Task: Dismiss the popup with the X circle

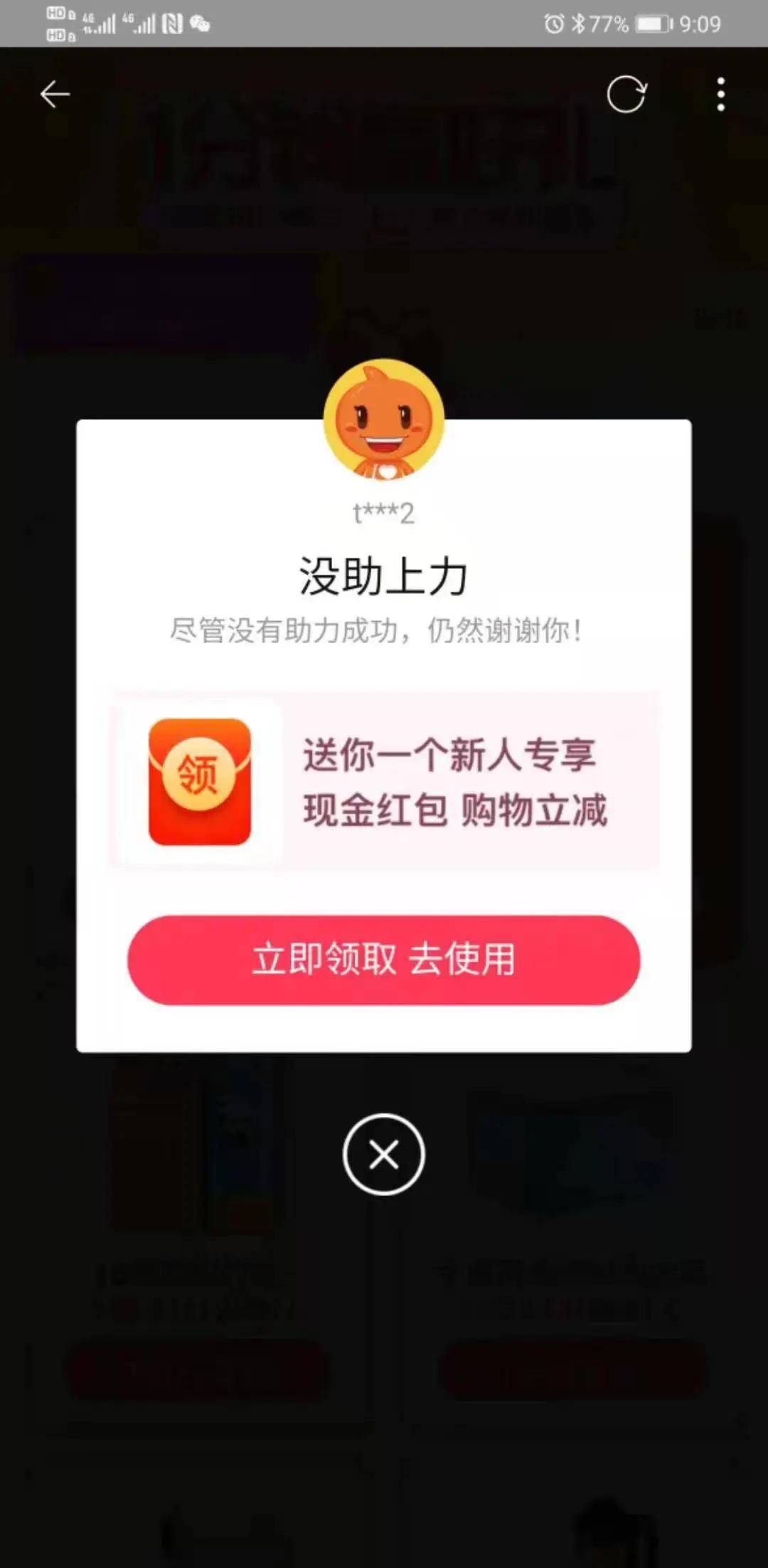Action: [x=383, y=1154]
